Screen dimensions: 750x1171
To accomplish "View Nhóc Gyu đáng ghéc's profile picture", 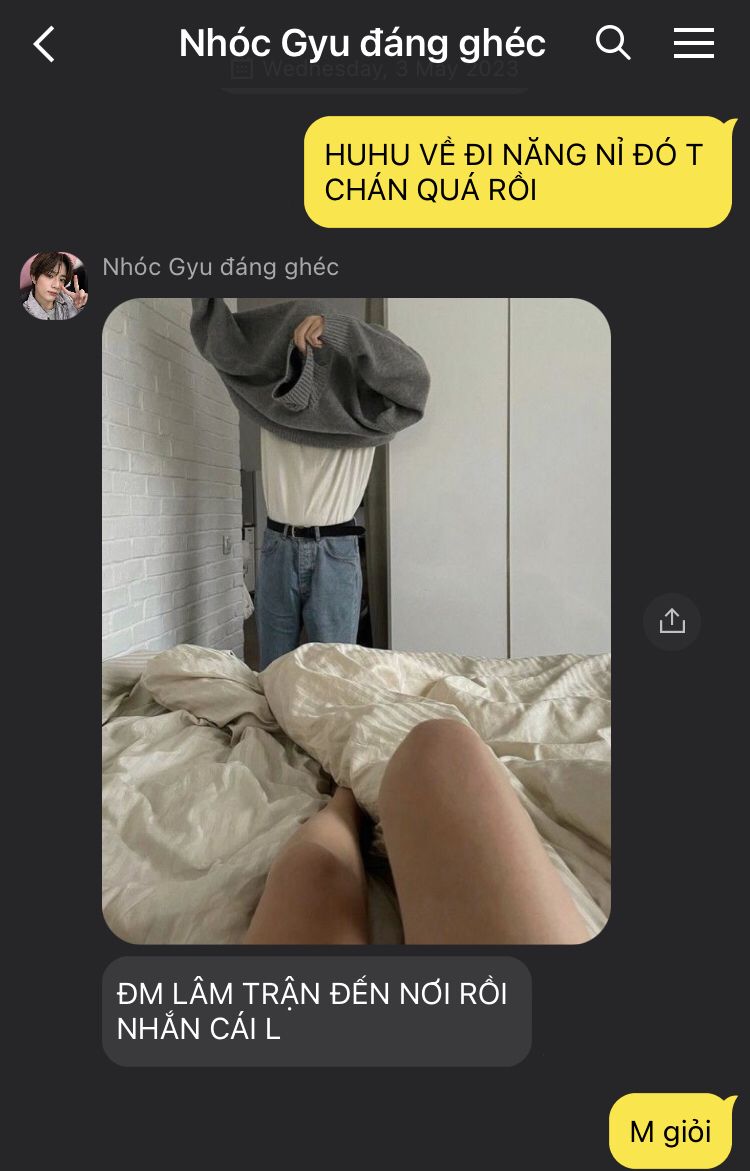I will (x=54, y=286).
